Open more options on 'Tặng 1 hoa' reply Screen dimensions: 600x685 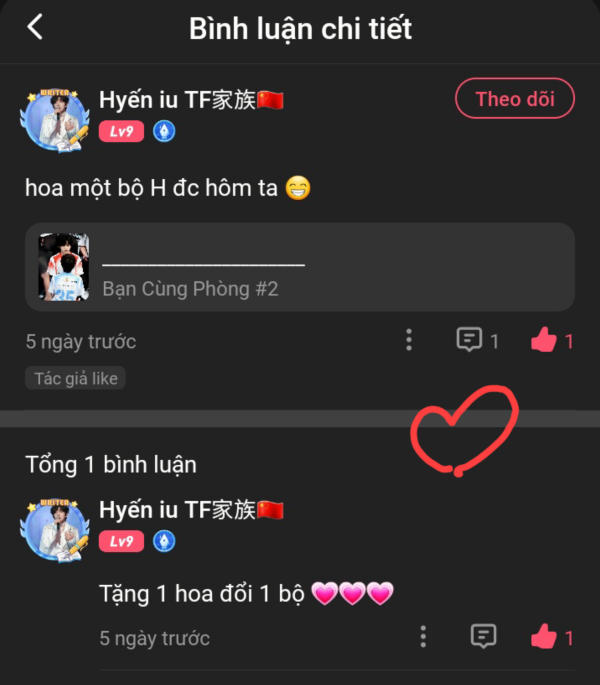point(423,637)
